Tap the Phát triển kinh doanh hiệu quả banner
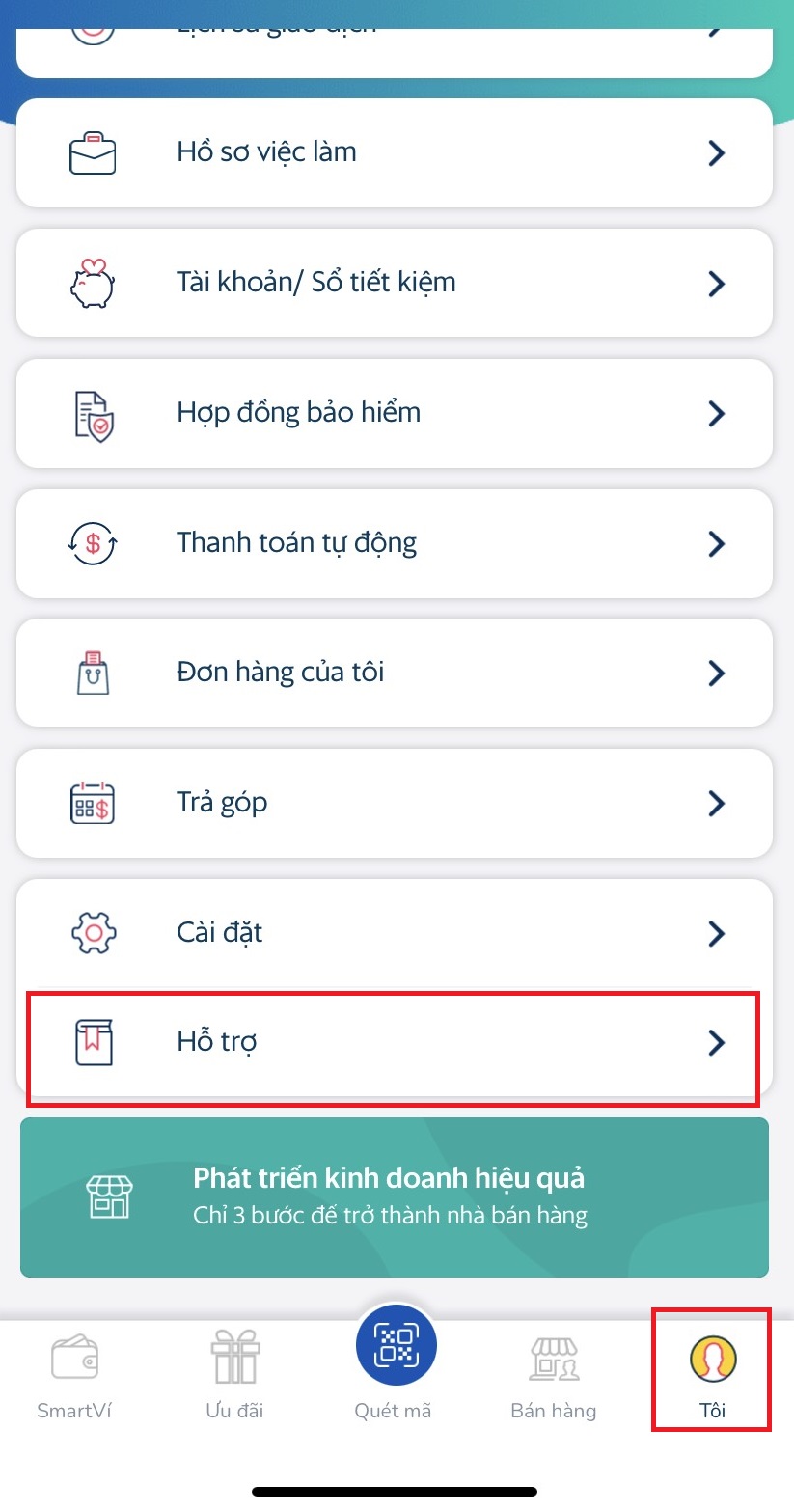The image size is (794, 1512). (x=394, y=1196)
